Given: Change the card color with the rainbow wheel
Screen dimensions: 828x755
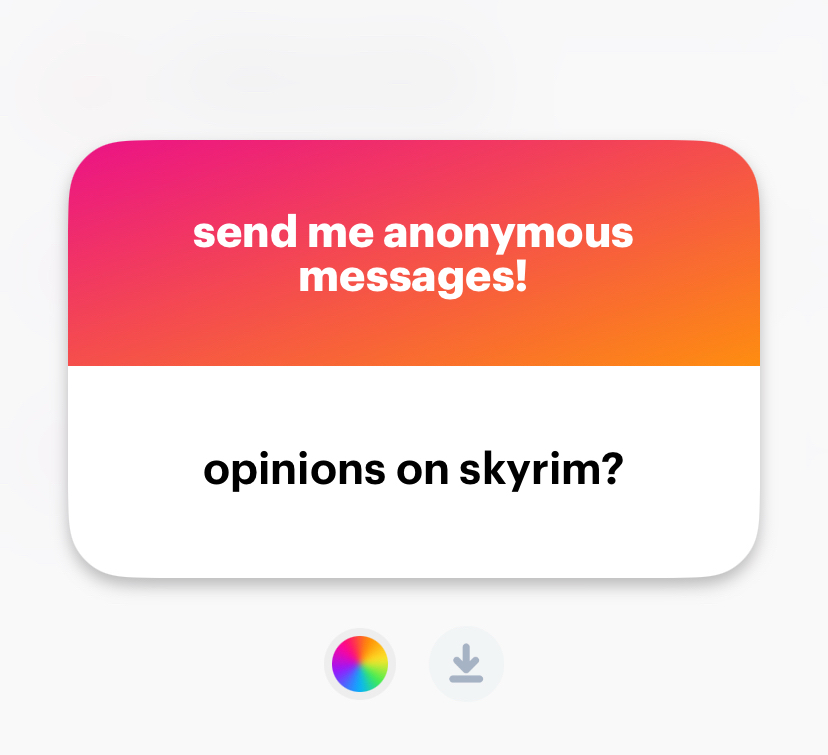Looking at the screenshot, I should (360, 663).
